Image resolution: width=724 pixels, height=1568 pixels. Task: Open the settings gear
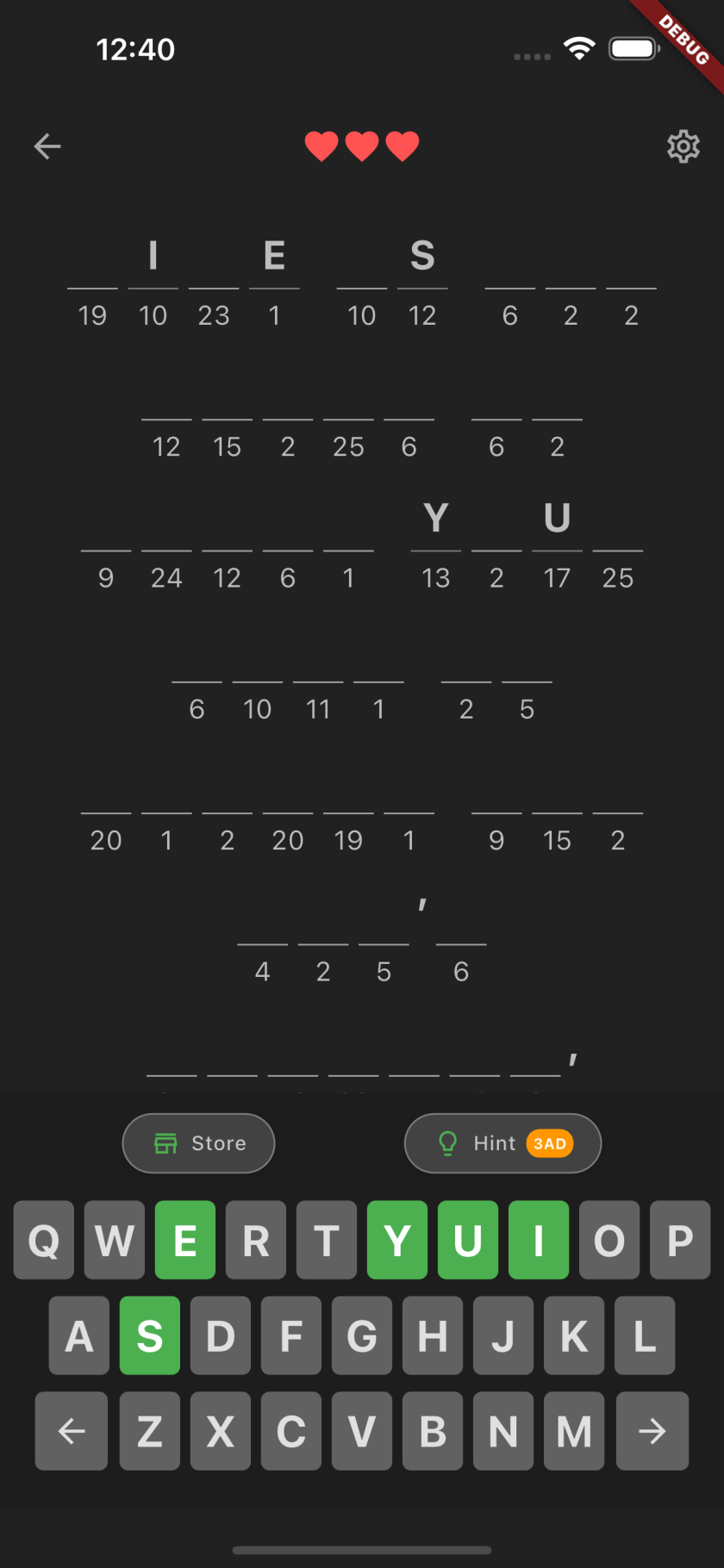click(683, 146)
